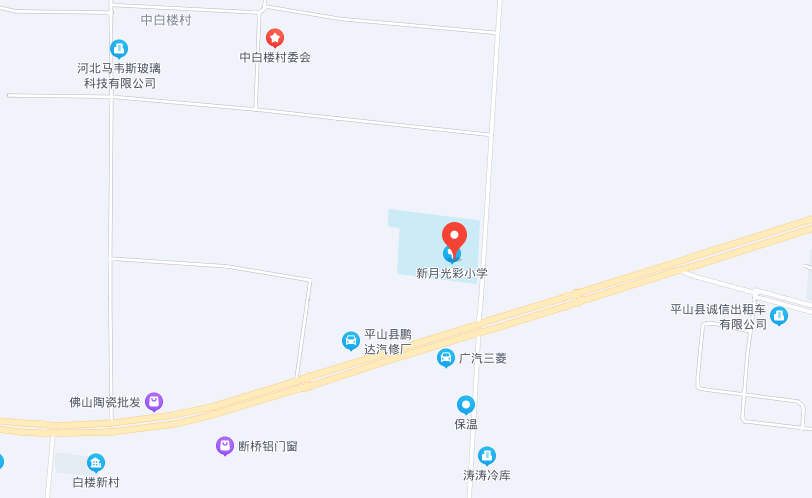Open the 河北马韦斯玻璃科技有限公司 point of interest
812x498 pixels.
[x=119, y=48]
